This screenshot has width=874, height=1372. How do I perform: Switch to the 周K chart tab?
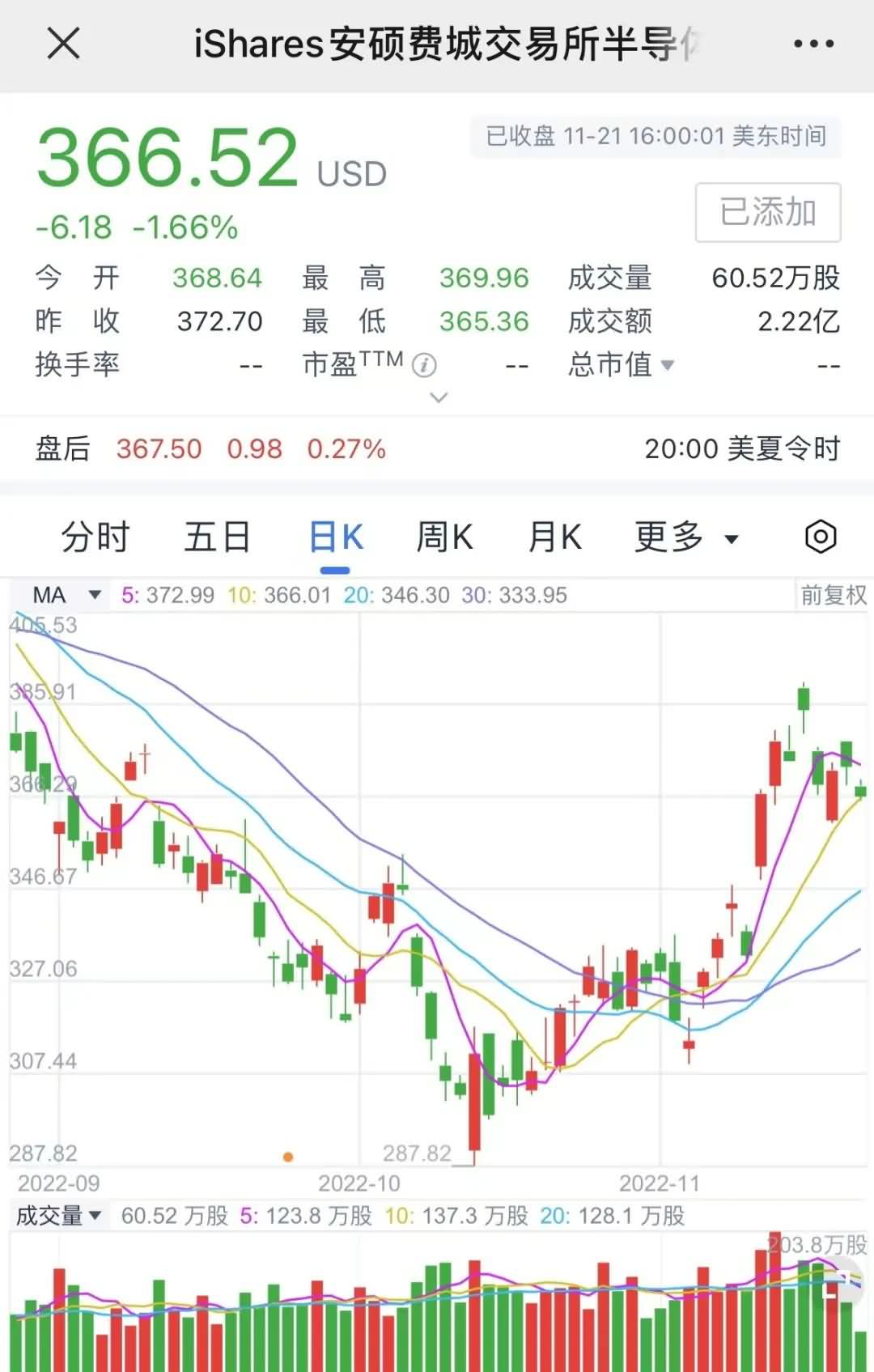[x=443, y=537]
